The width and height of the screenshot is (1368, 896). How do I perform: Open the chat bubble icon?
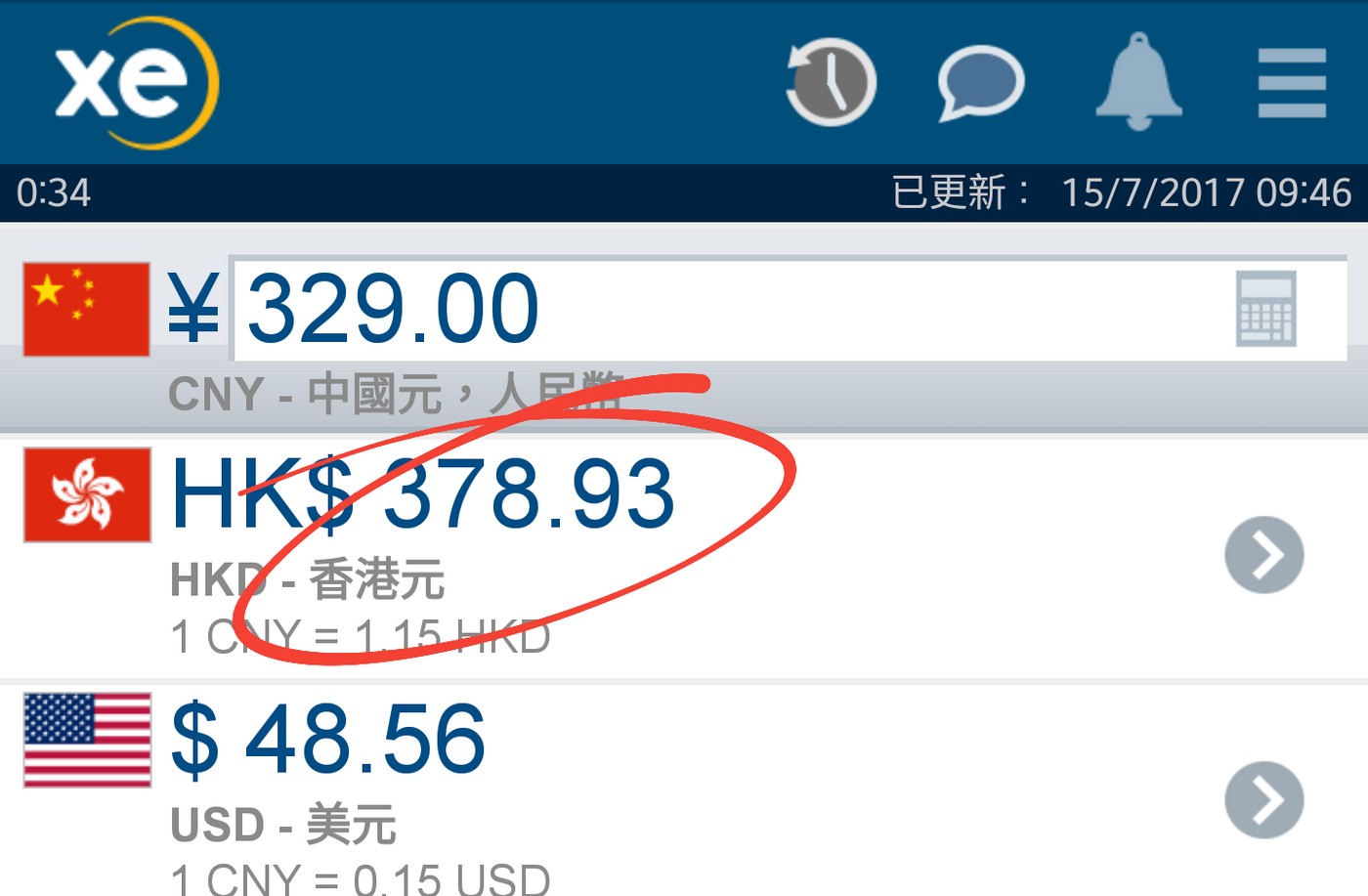point(980,82)
